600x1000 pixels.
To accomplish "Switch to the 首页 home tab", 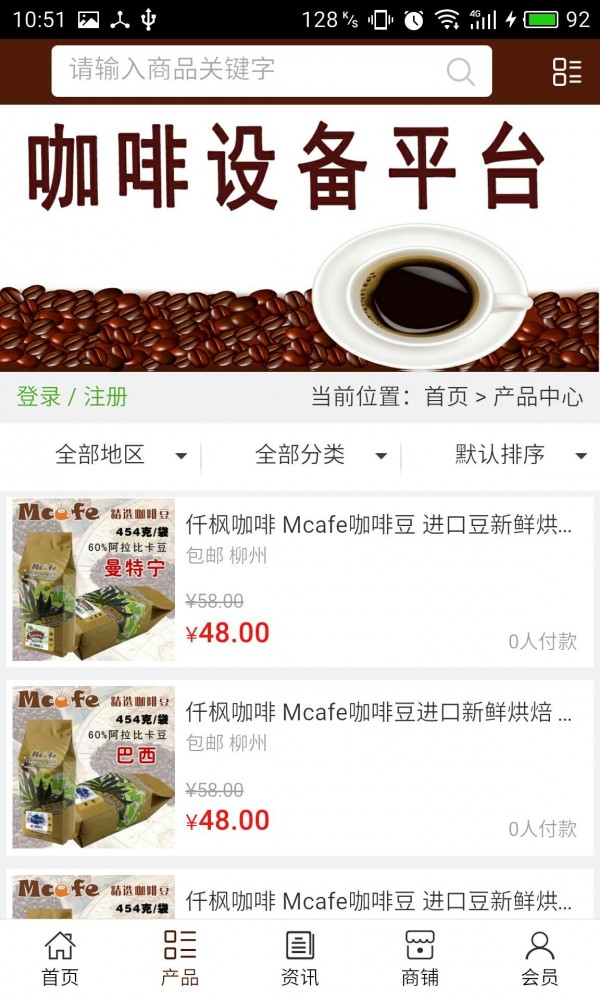I will (x=60, y=958).
